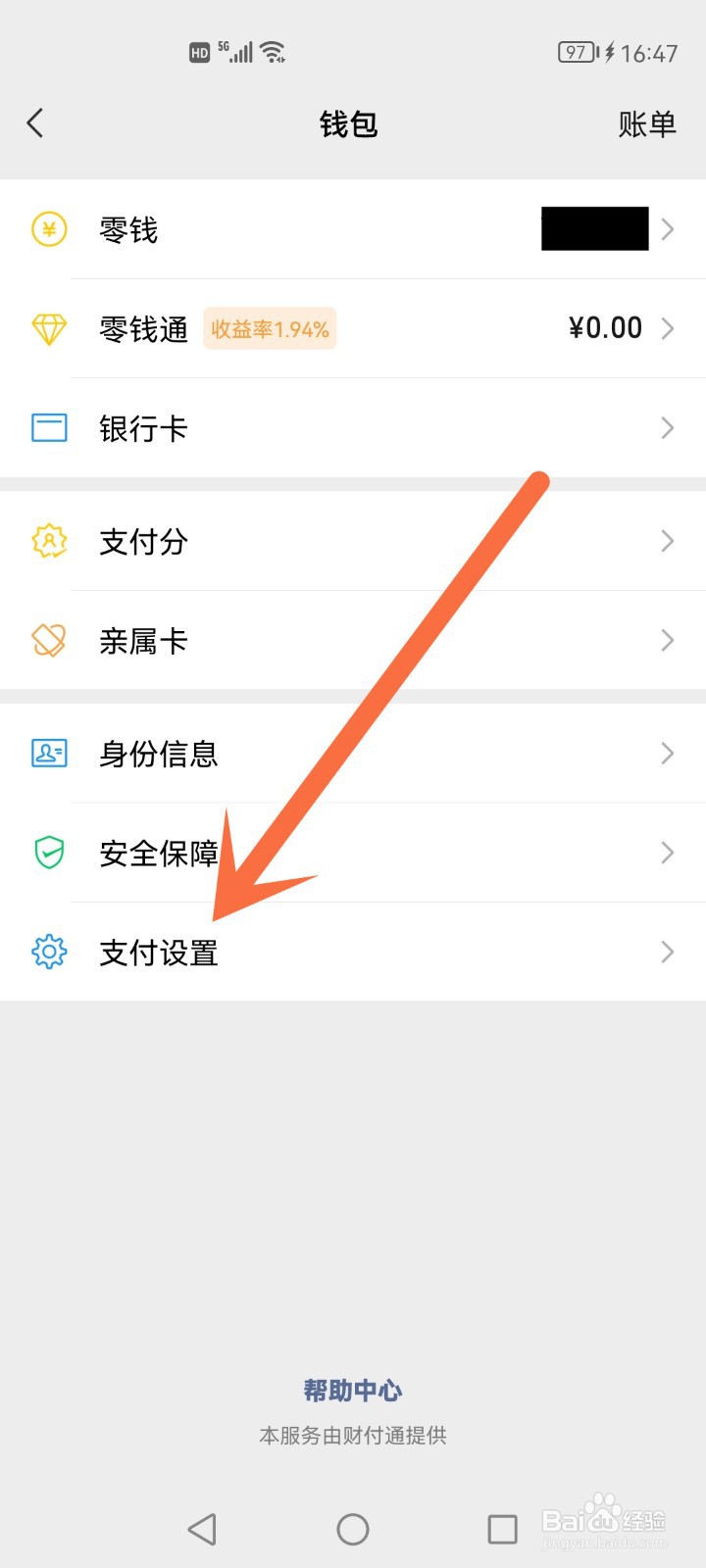Click the 亲属卡 card icon

click(x=48, y=640)
